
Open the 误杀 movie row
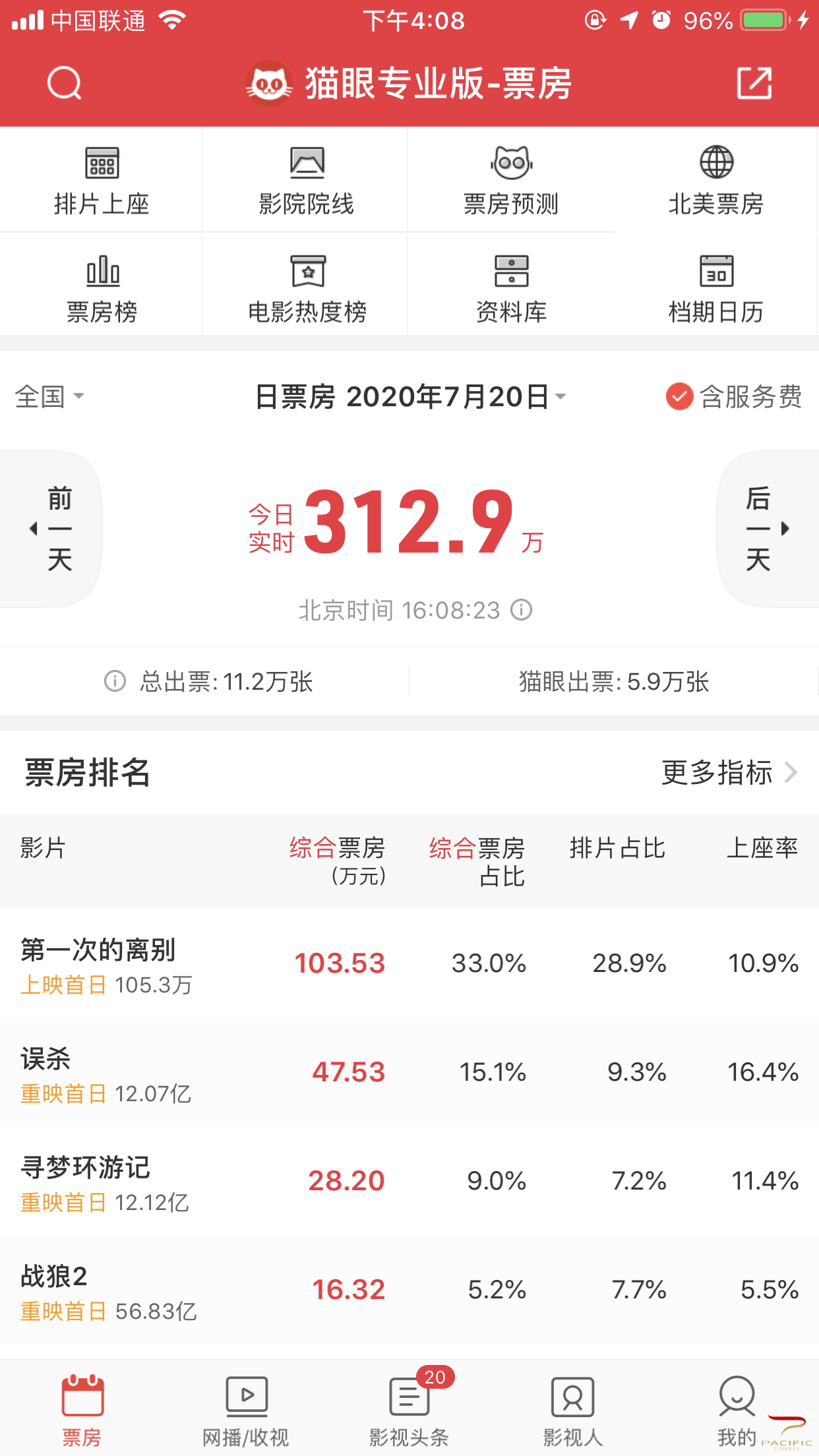409,1072
